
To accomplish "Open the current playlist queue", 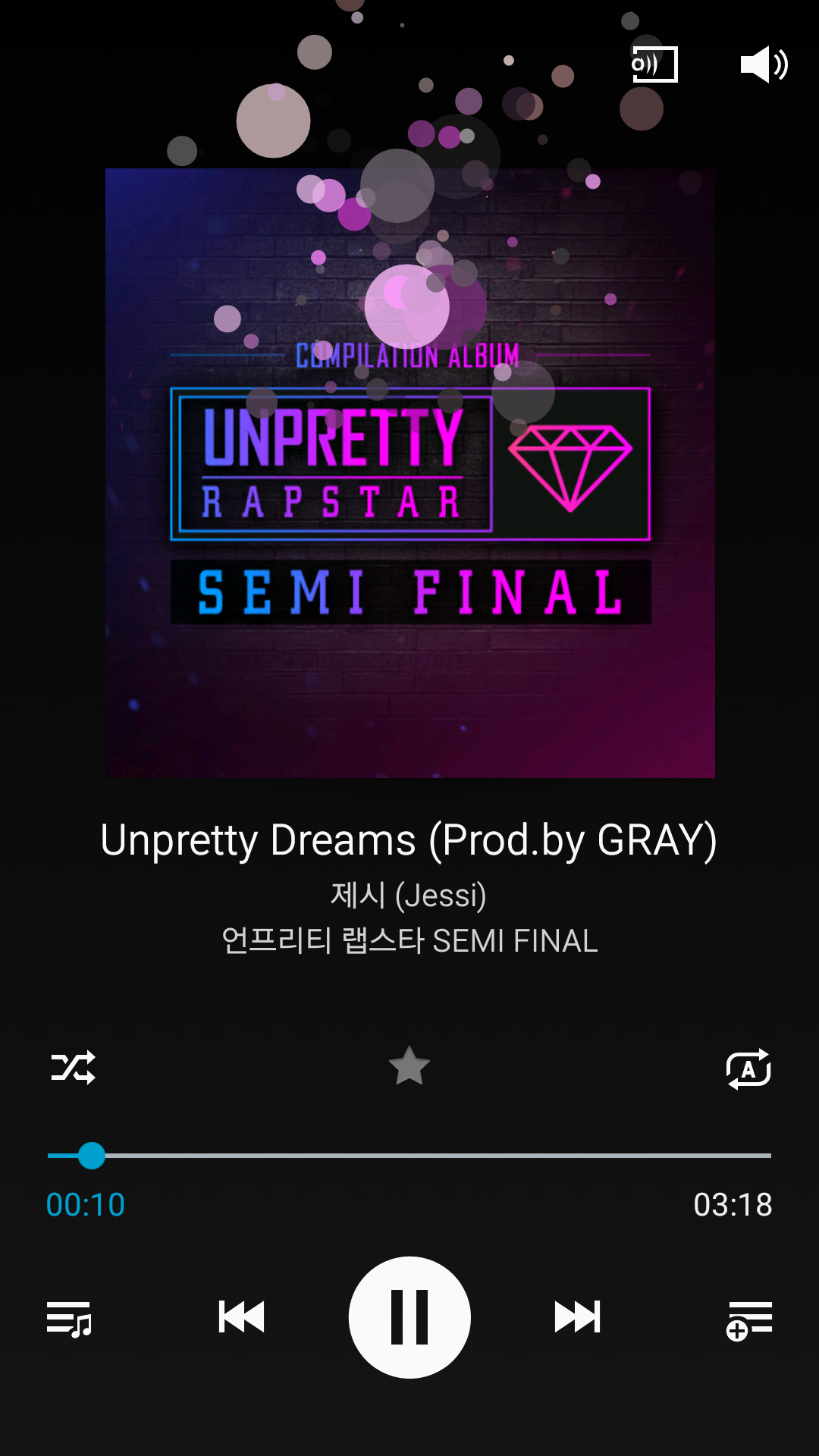I will click(69, 1319).
